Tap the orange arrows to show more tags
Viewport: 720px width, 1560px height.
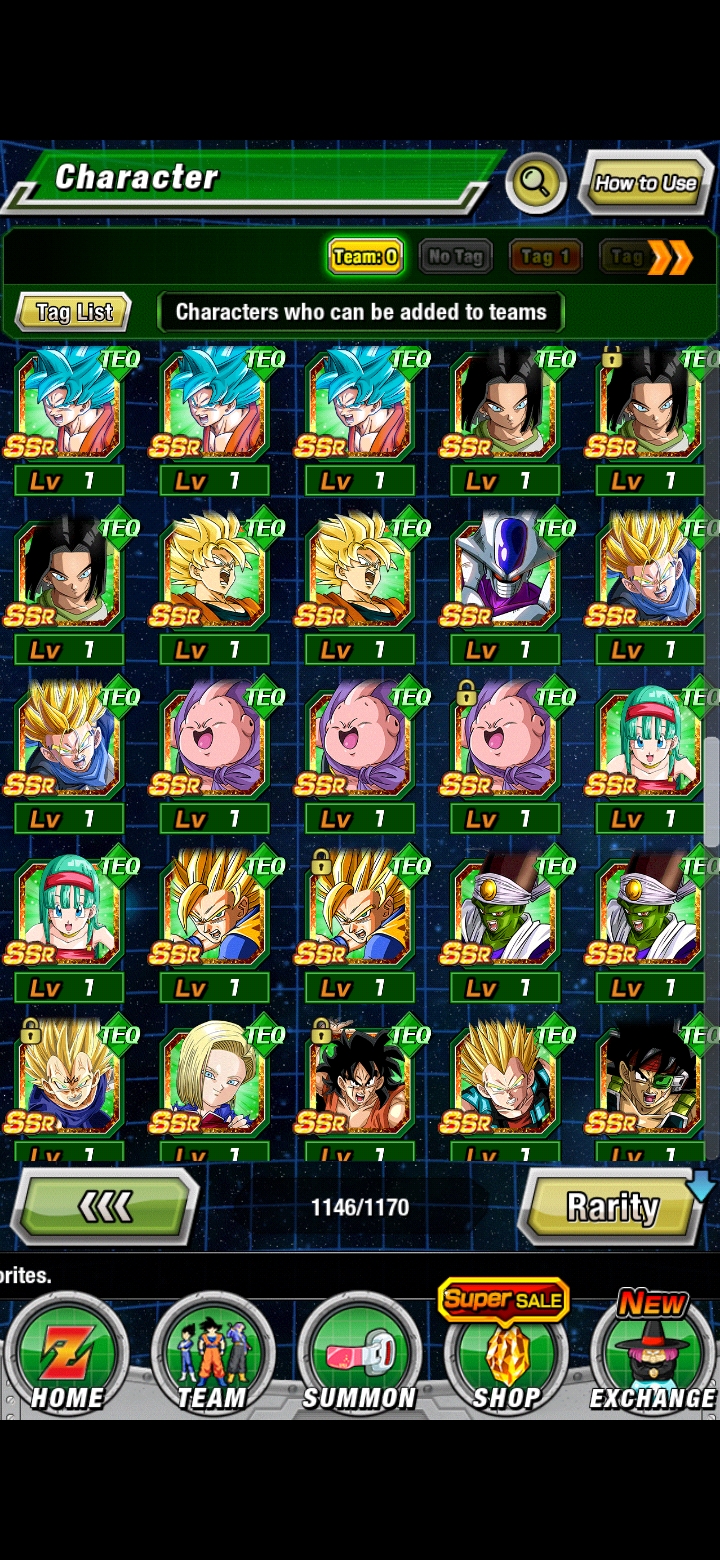point(669,258)
